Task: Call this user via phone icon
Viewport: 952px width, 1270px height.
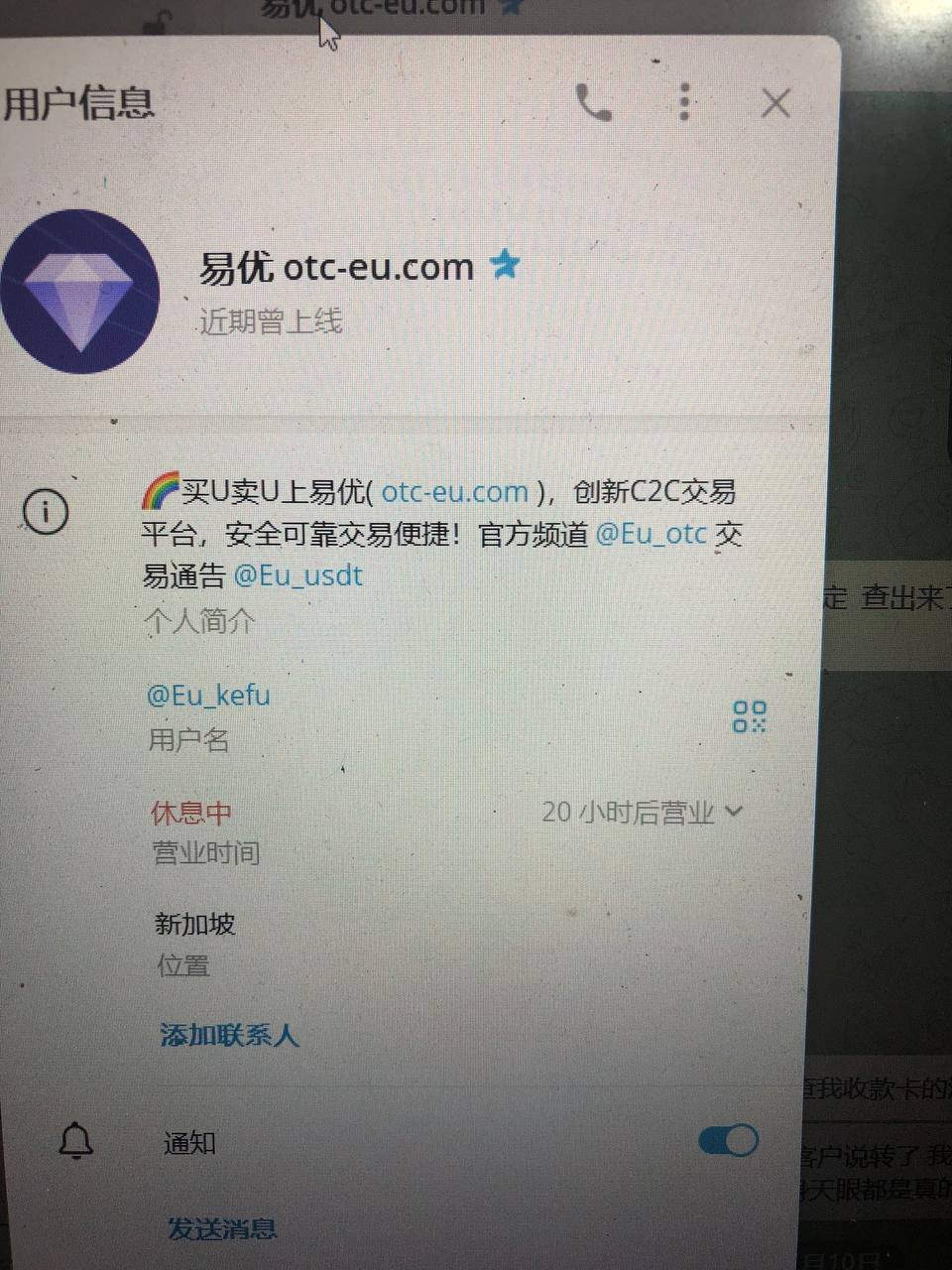Action: coord(593,102)
